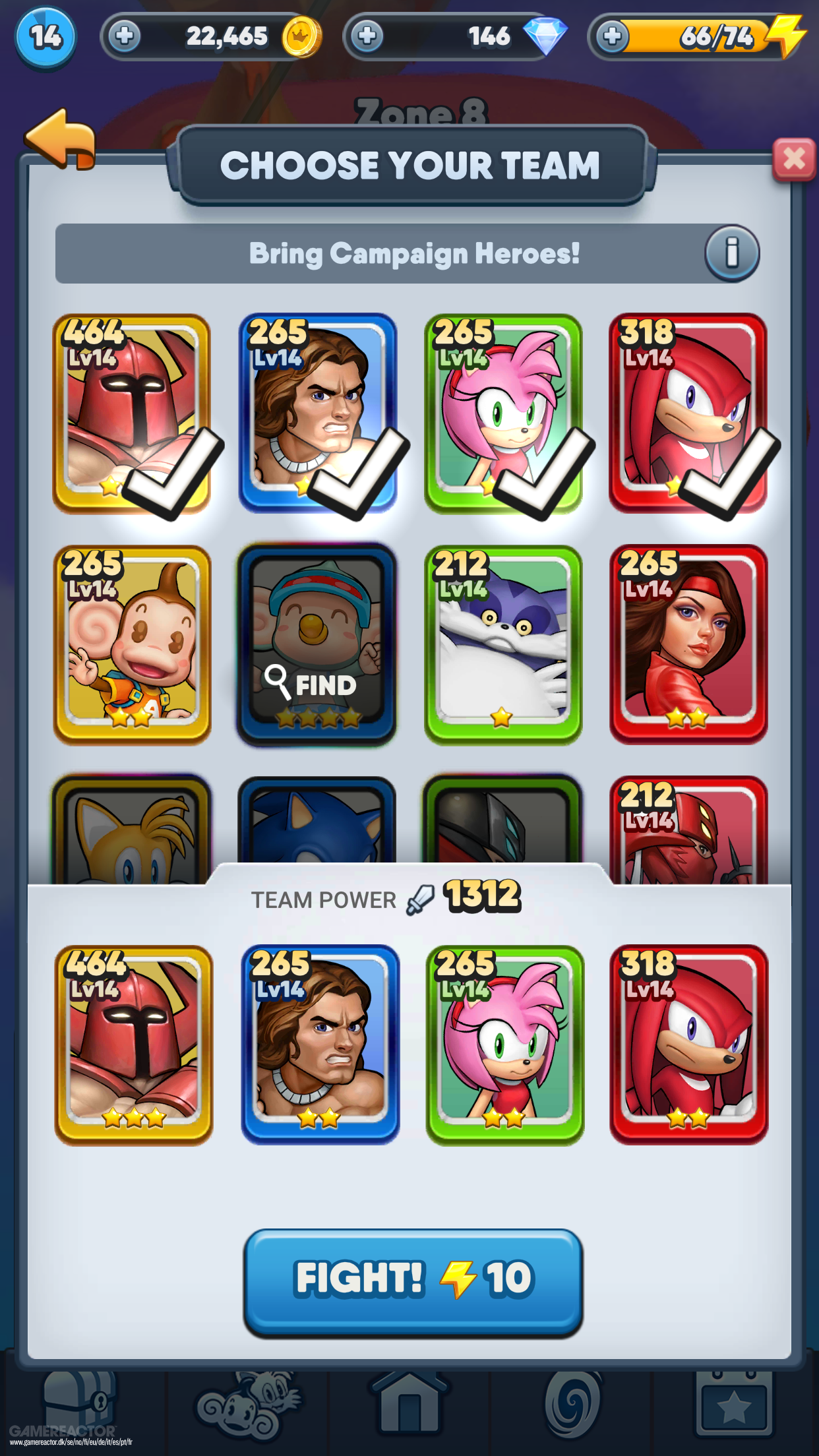Screen dimensions: 819x1456
Task: Deselect the checked Knuckles hero card
Action: [688, 413]
